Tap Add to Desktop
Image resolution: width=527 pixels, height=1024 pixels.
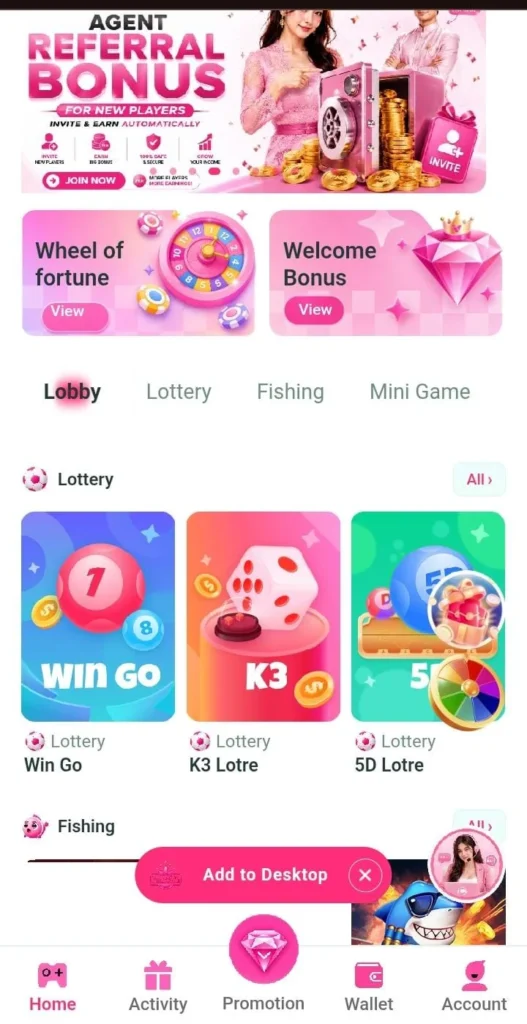click(x=264, y=874)
